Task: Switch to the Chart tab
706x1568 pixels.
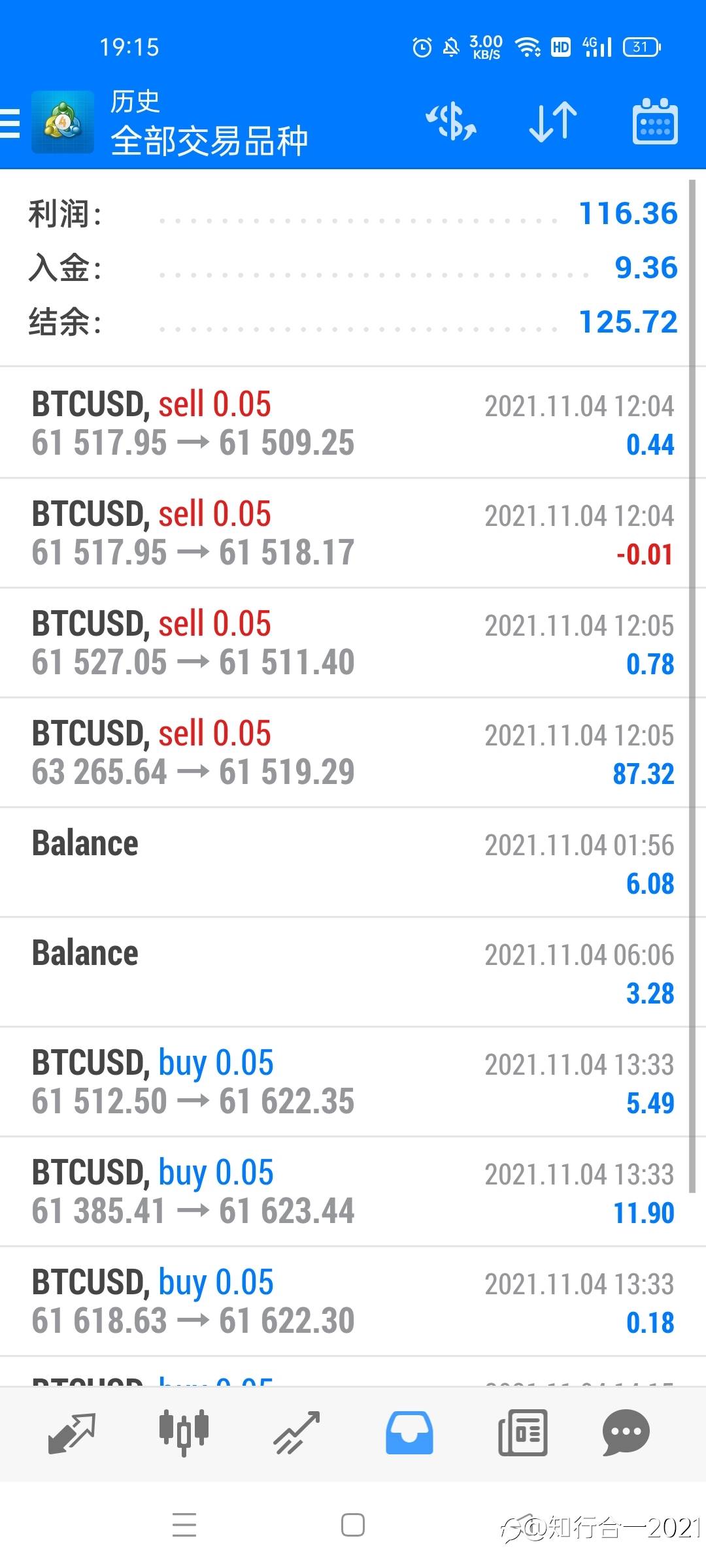Action: 184,1433
